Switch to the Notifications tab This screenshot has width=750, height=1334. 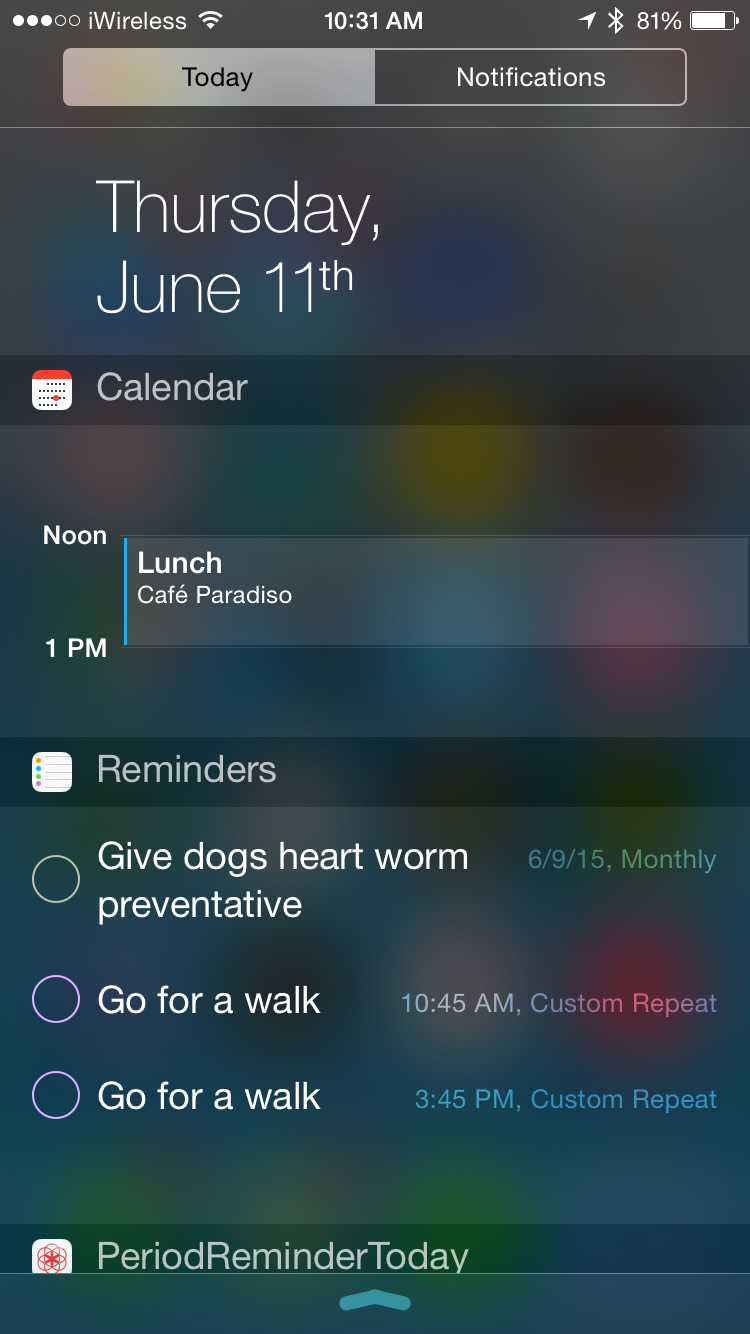(x=530, y=77)
